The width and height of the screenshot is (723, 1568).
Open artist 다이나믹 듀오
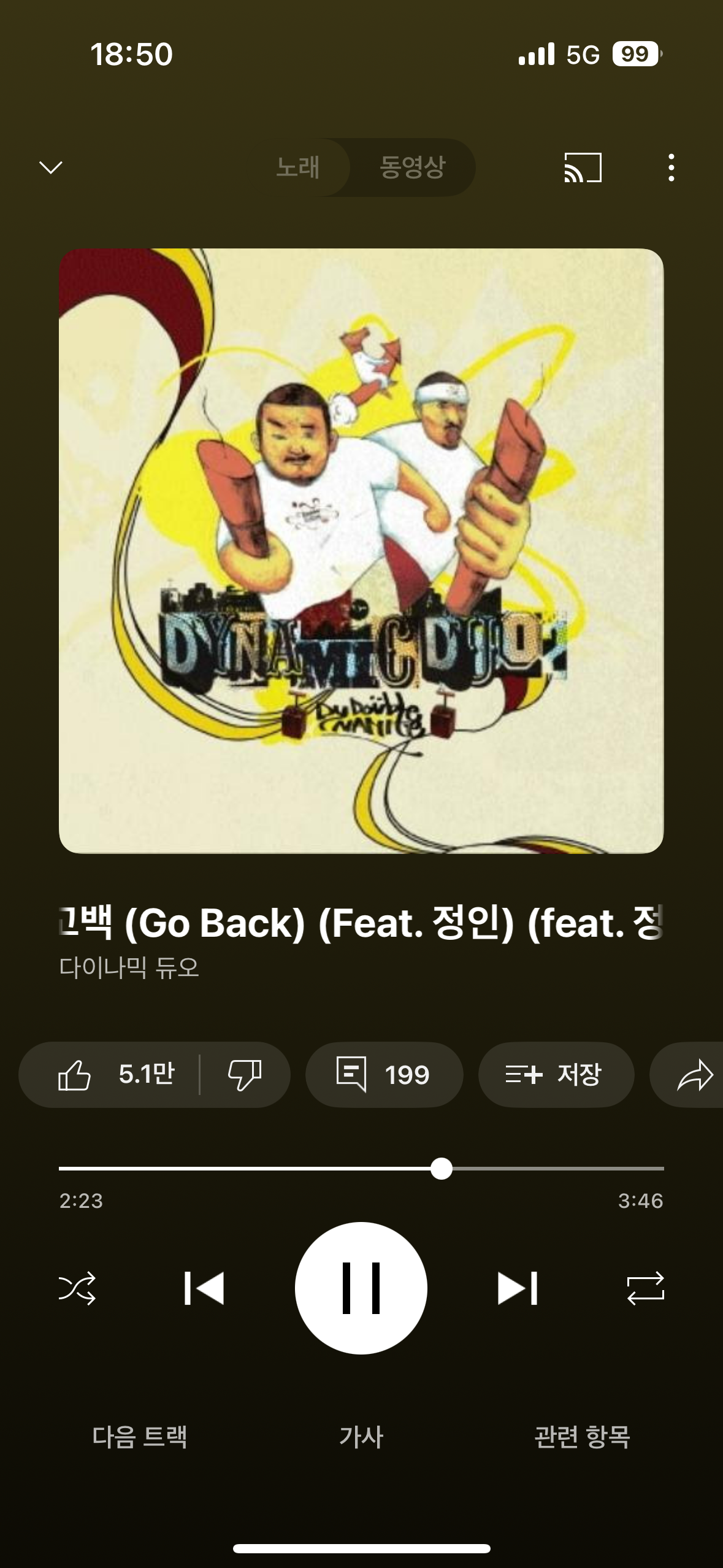[x=129, y=967]
